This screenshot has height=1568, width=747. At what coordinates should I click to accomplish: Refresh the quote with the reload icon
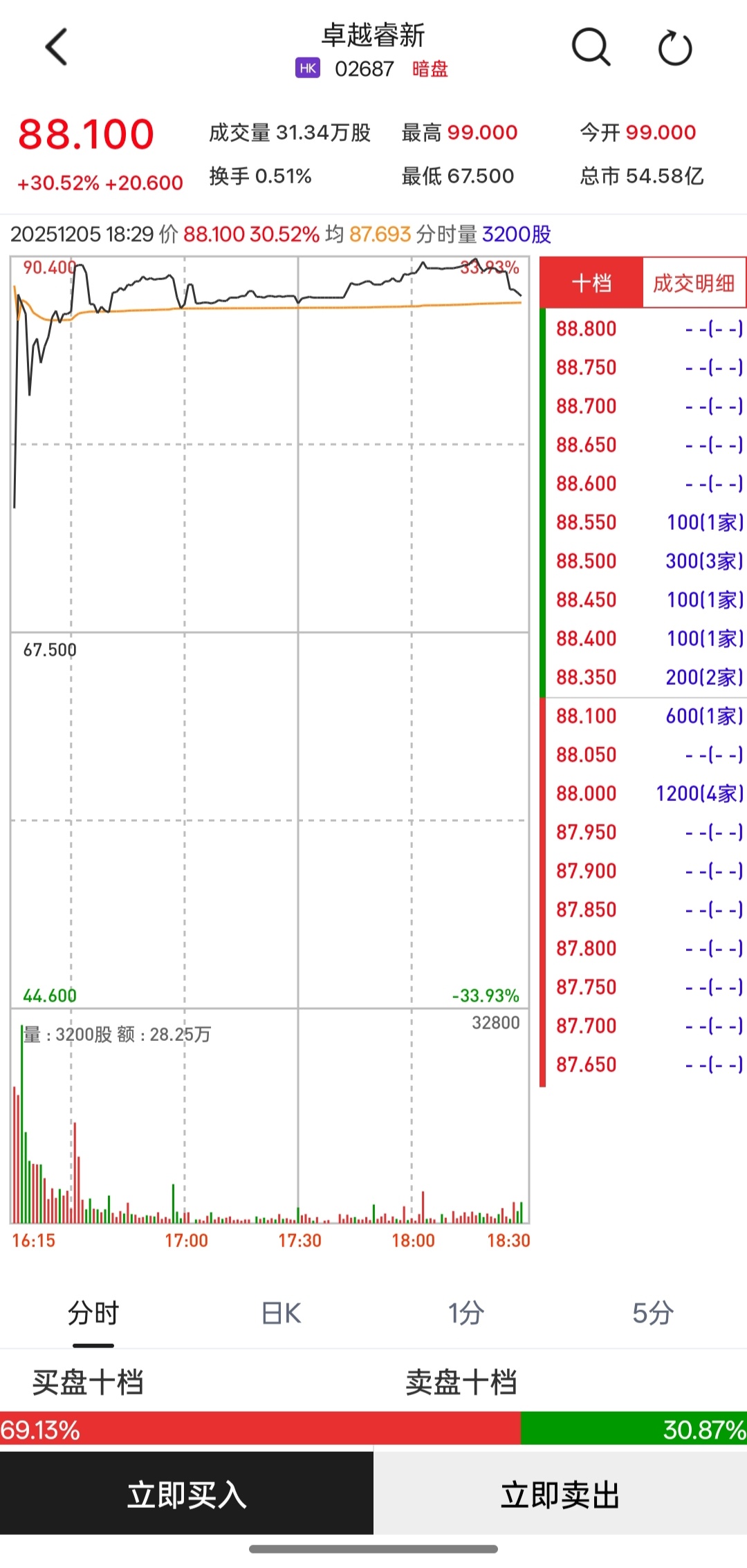coord(674,48)
